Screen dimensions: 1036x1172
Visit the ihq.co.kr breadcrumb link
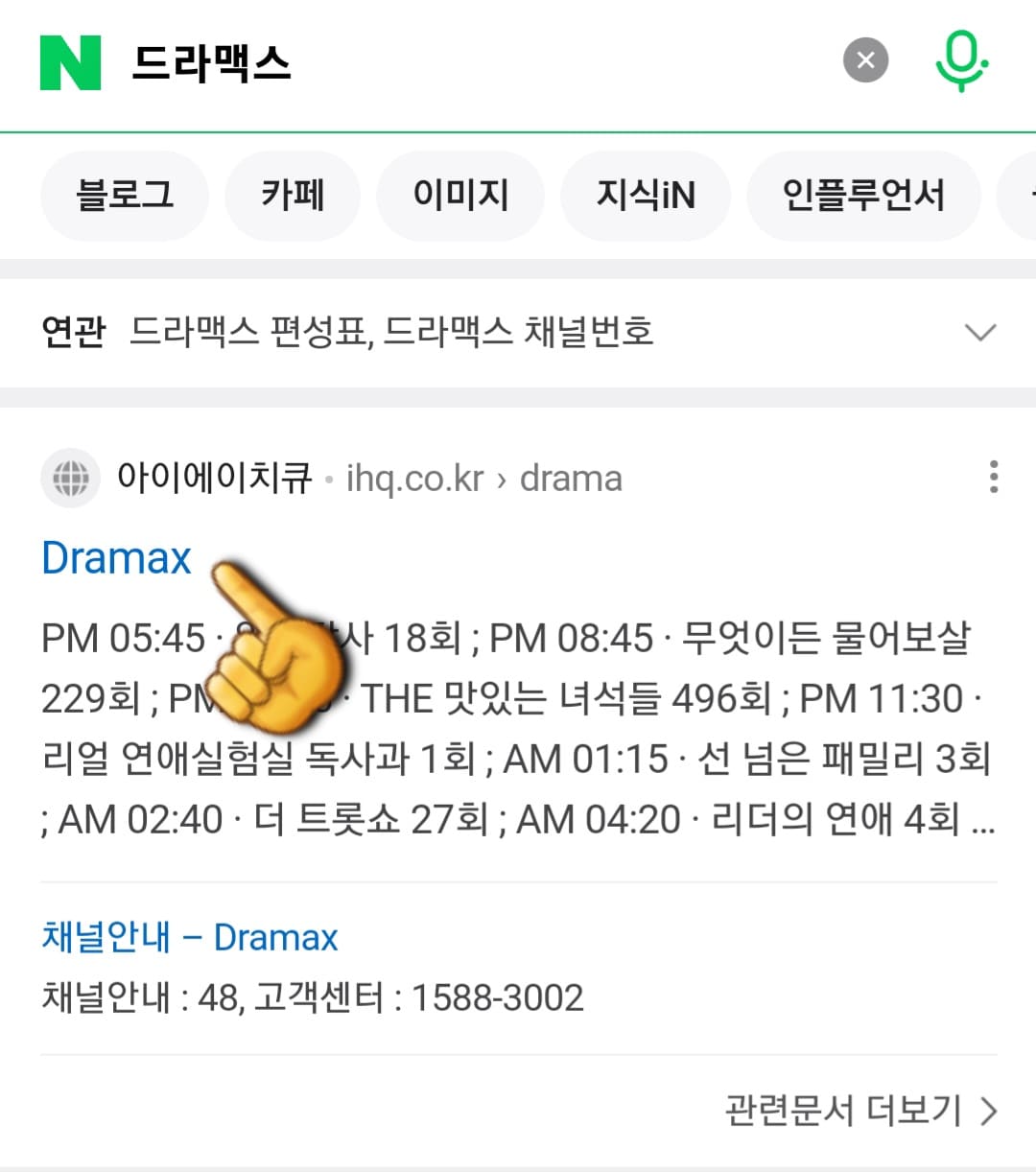[x=412, y=478]
